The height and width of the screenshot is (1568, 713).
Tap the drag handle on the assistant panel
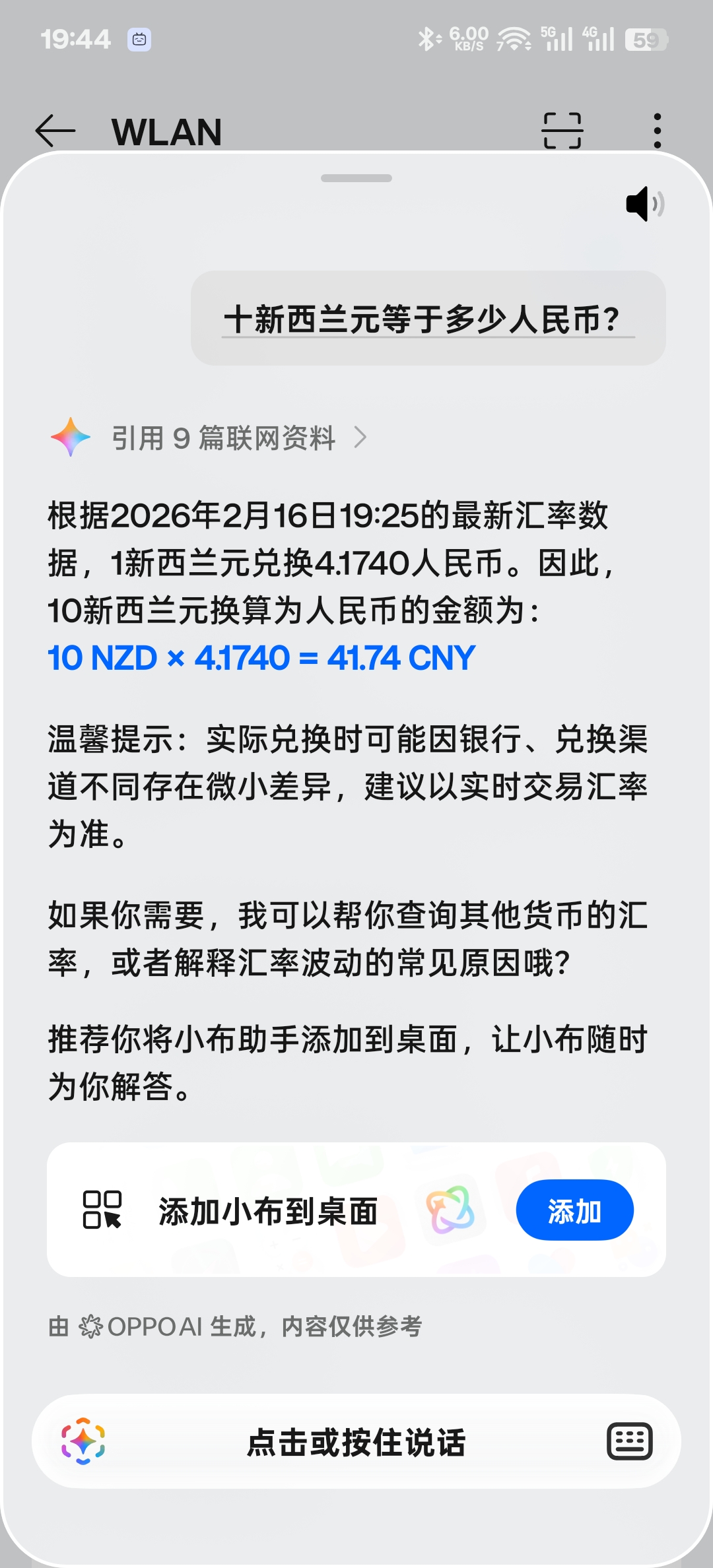(356, 178)
